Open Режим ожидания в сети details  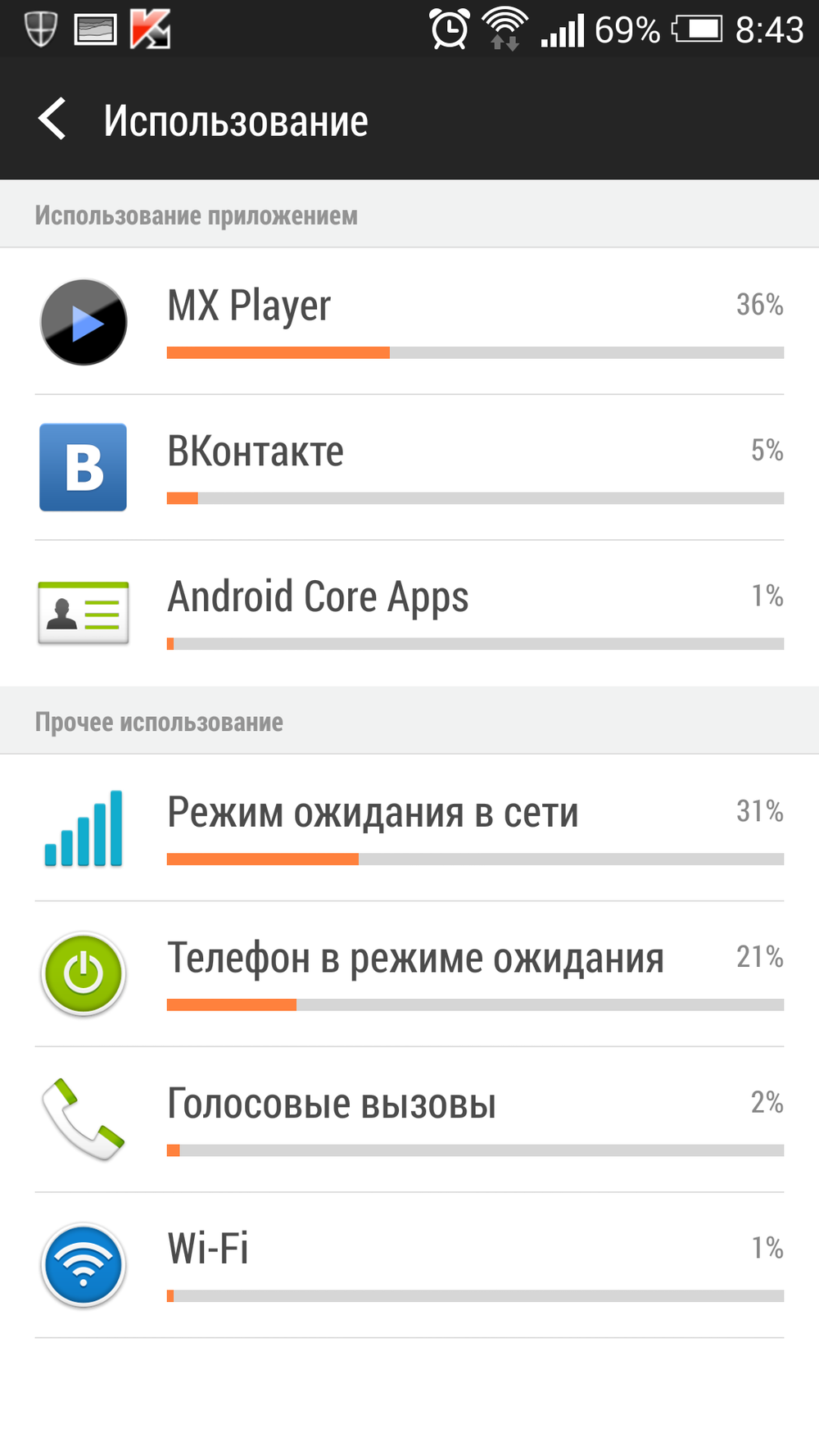click(x=409, y=828)
